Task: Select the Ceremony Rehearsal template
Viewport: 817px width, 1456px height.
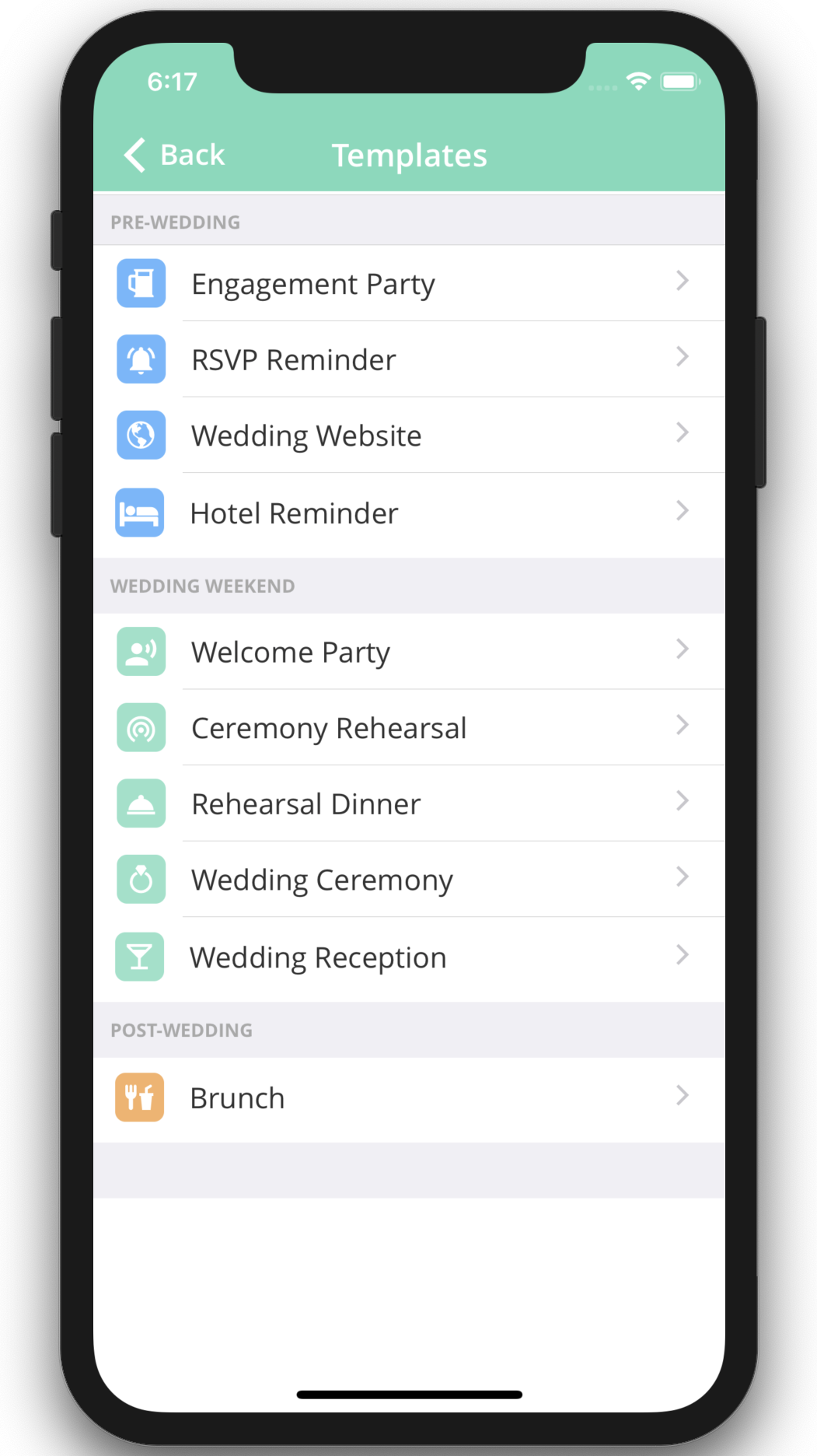Action: pos(408,728)
